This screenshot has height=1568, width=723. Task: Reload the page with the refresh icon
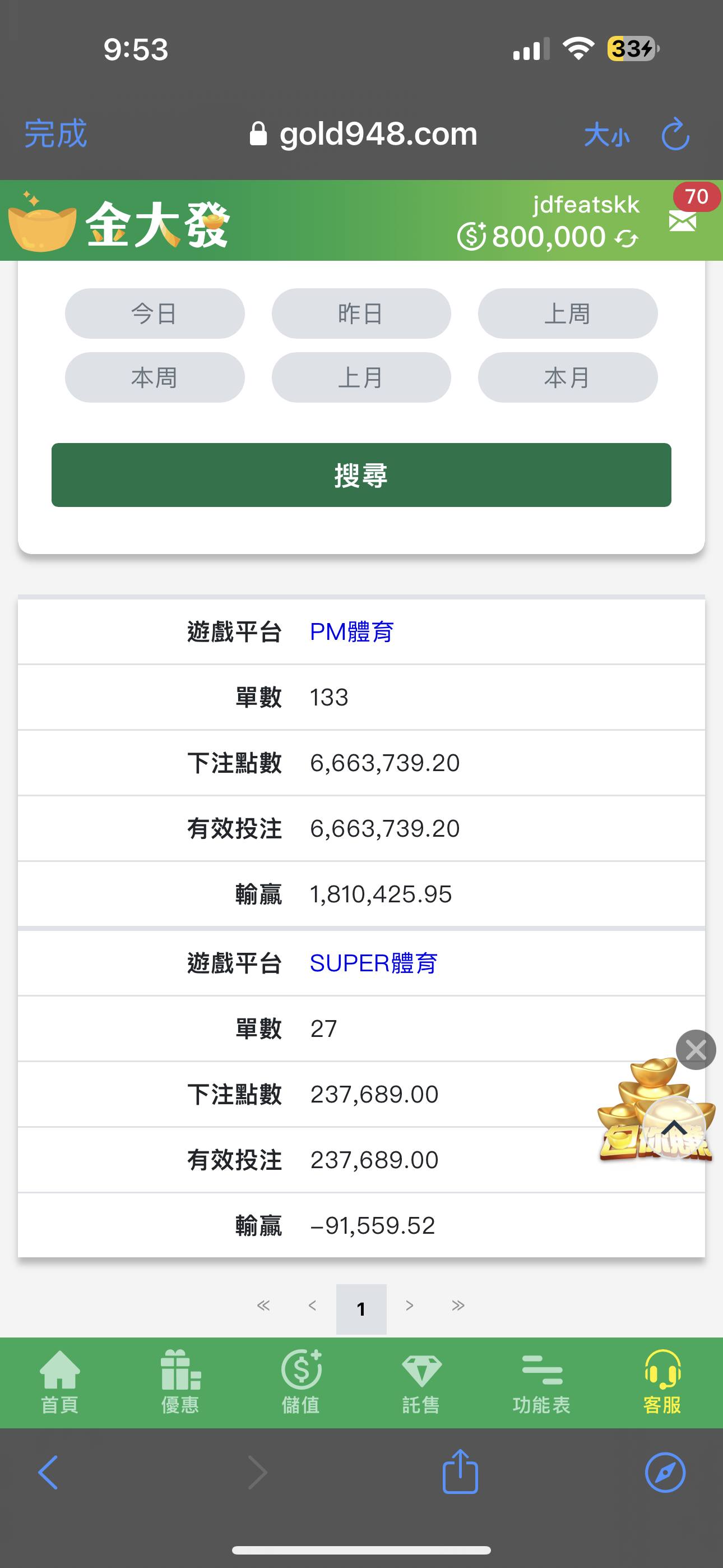click(675, 135)
